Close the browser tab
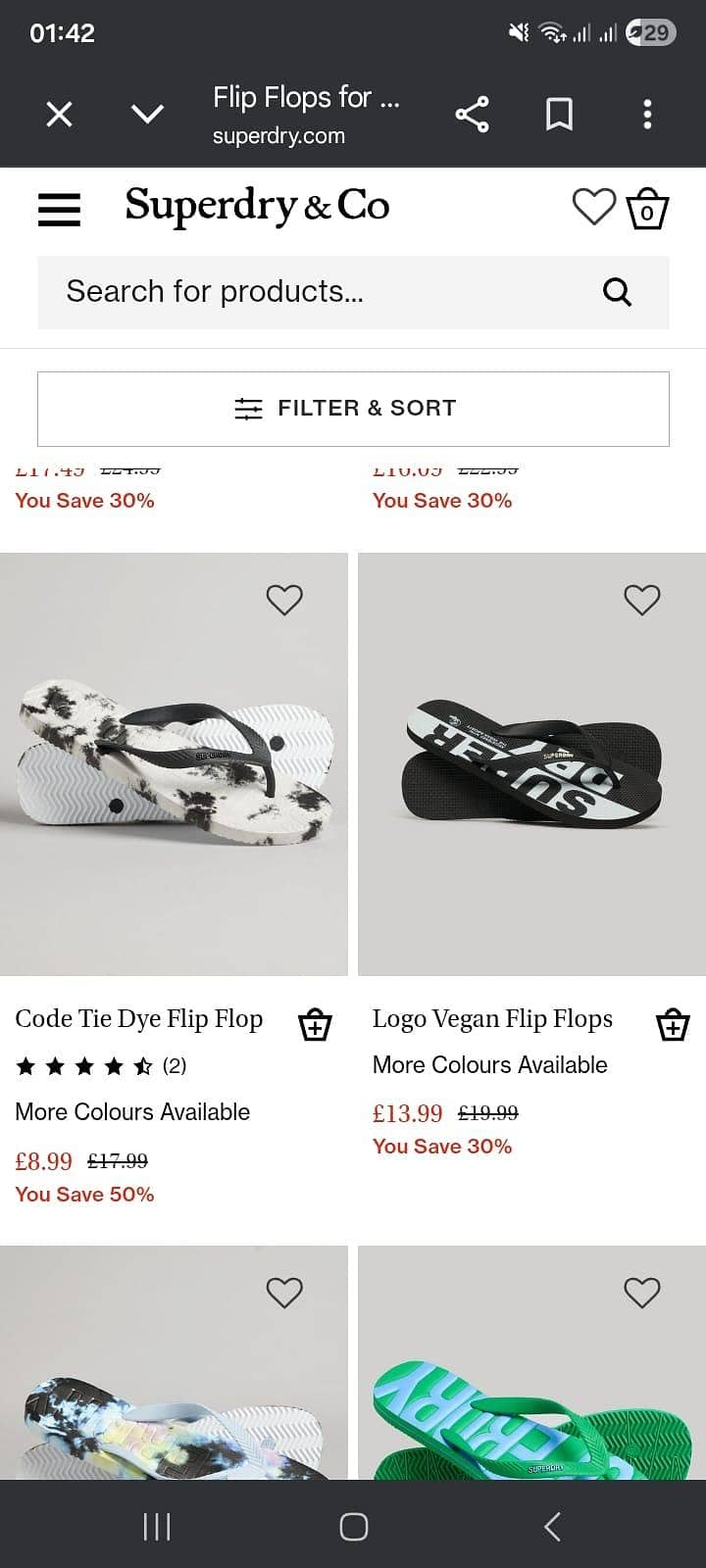The width and height of the screenshot is (706, 1568). tap(60, 116)
